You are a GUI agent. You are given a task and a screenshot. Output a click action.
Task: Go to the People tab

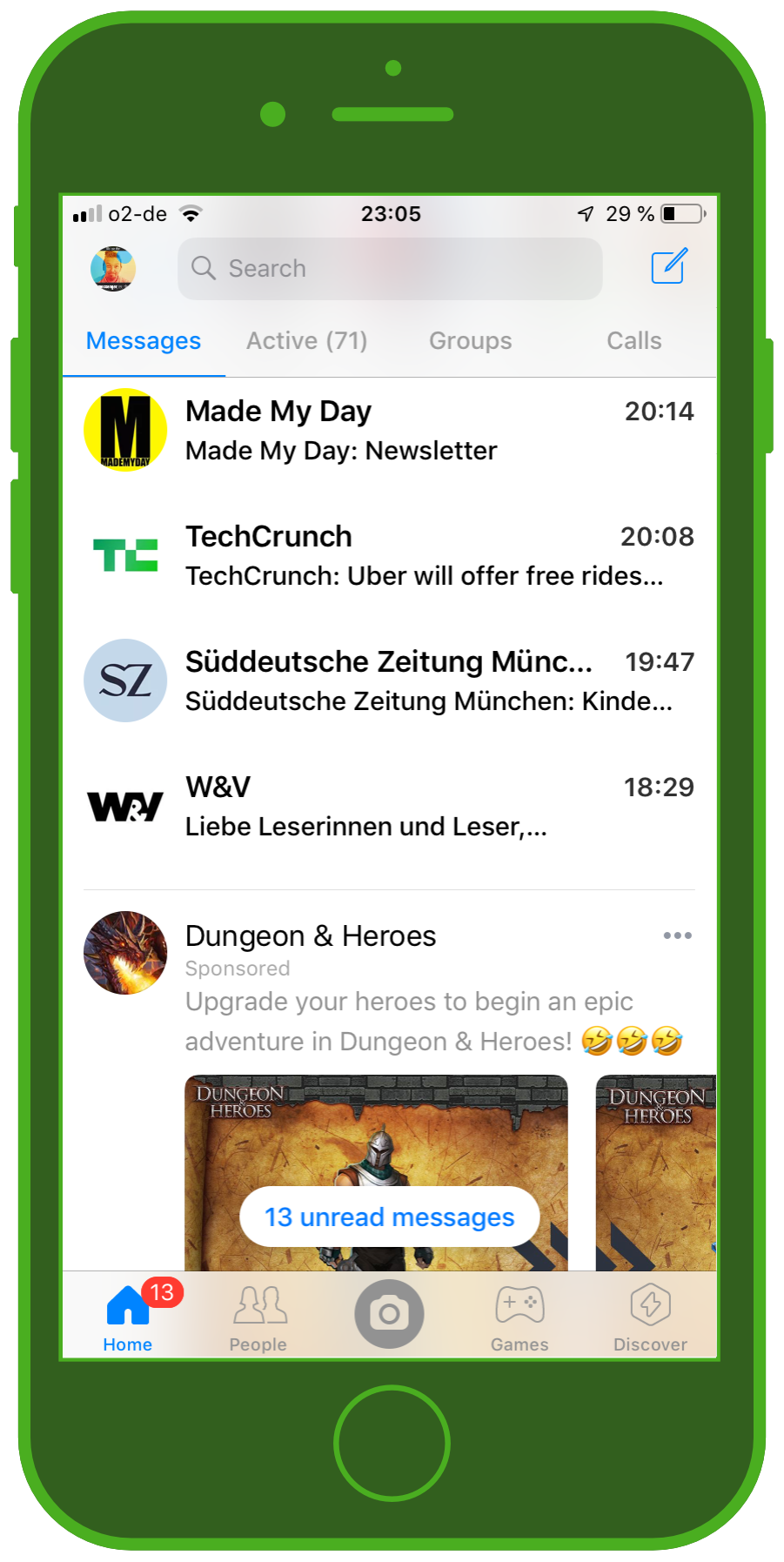(258, 1317)
